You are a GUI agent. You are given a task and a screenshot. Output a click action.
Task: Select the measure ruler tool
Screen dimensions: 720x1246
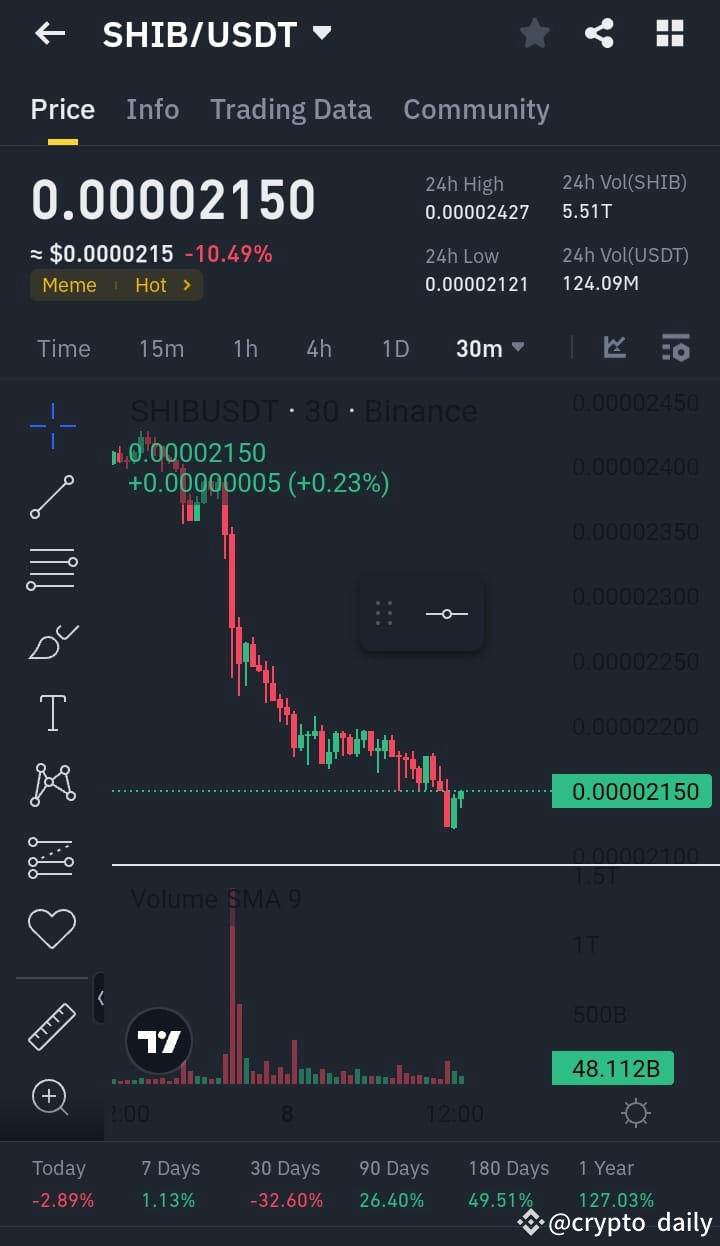51,1025
